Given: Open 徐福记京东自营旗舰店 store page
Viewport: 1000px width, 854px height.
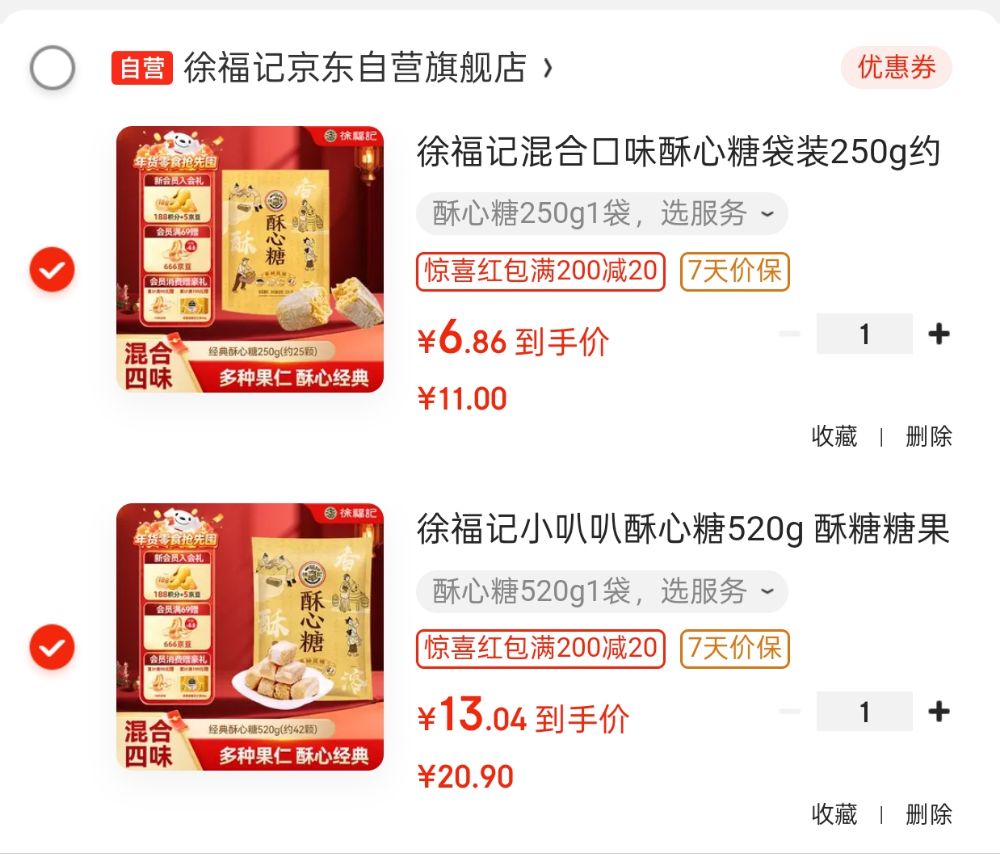Looking at the screenshot, I should 355,68.
